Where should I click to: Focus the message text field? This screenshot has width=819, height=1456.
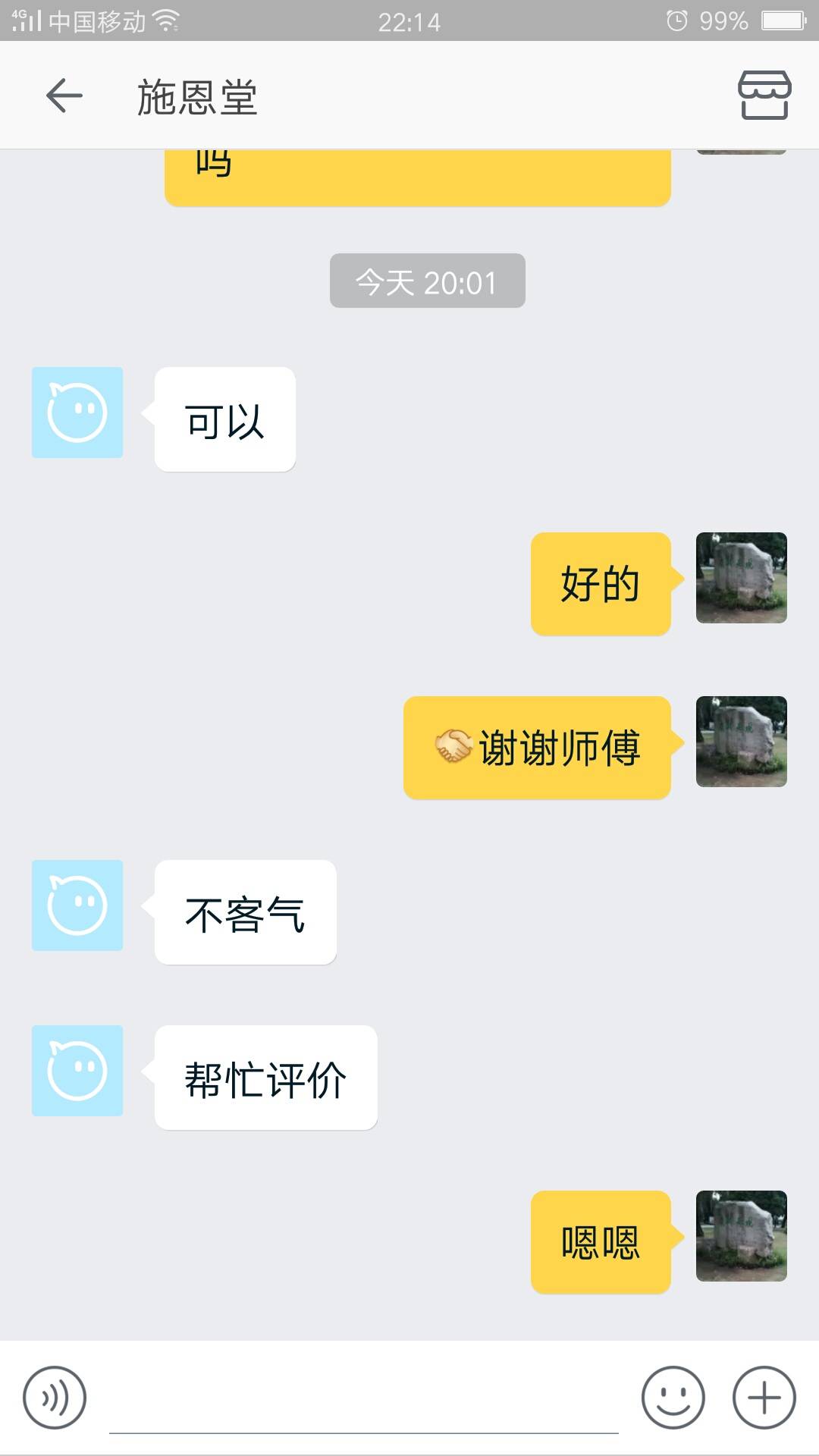tap(364, 1401)
